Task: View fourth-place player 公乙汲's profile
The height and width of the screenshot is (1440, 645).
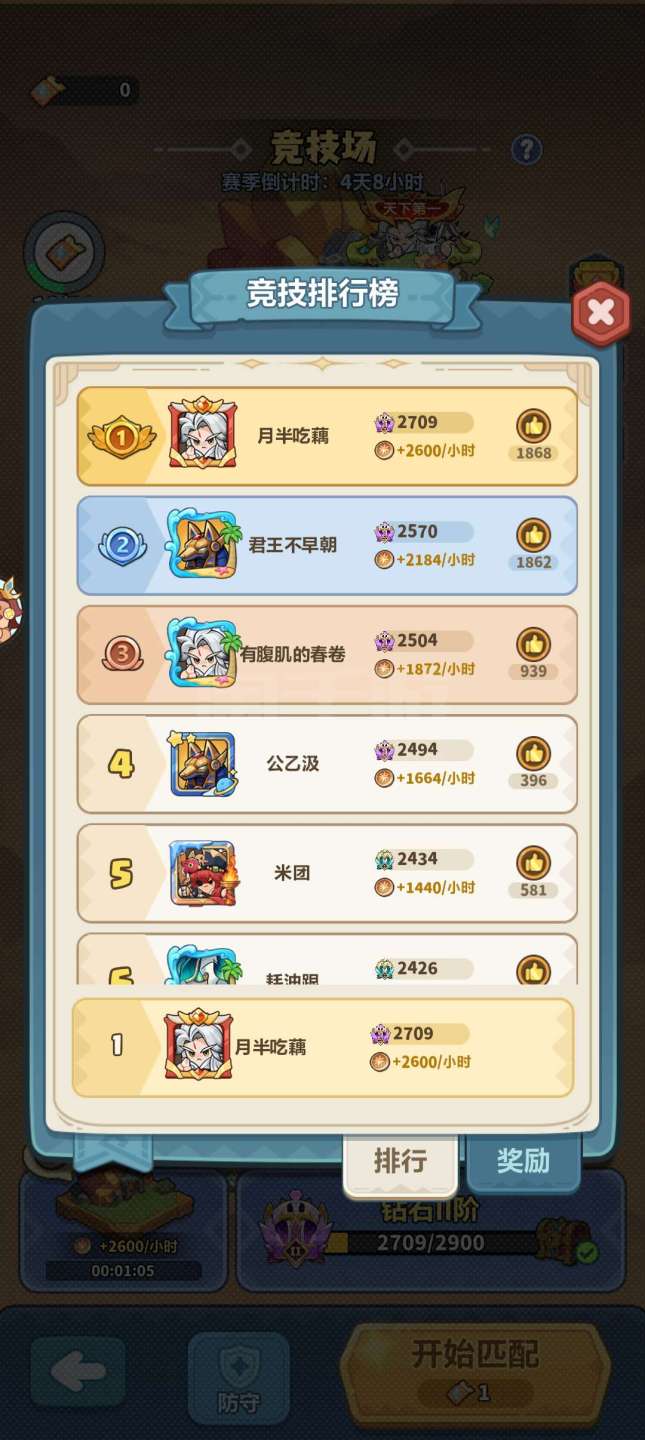Action: click(203, 764)
